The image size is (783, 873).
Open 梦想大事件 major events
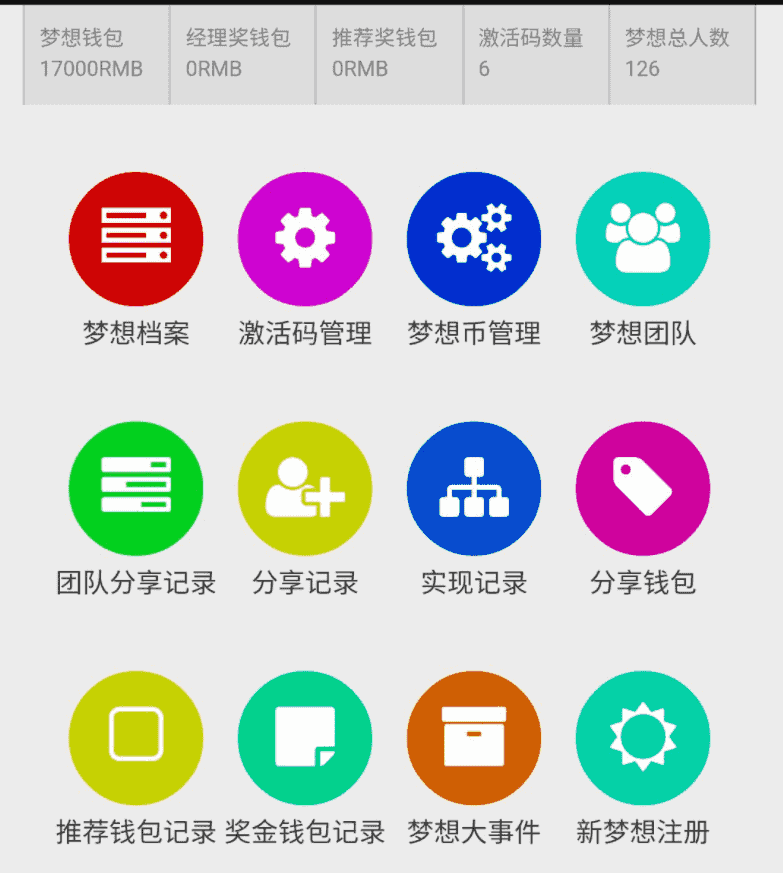tap(474, 737)
